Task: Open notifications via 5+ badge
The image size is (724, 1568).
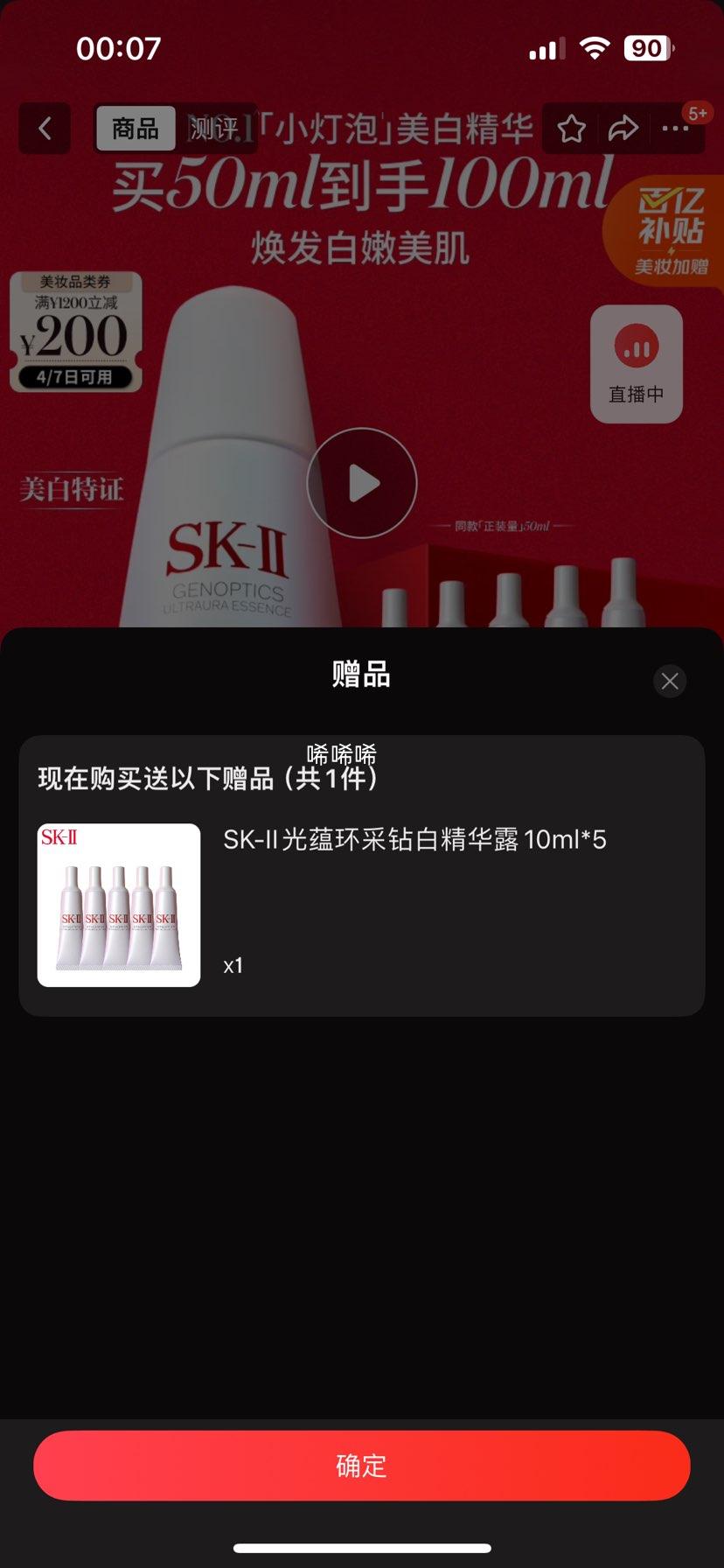Action: pyautogui.click(x=694, y=110)
